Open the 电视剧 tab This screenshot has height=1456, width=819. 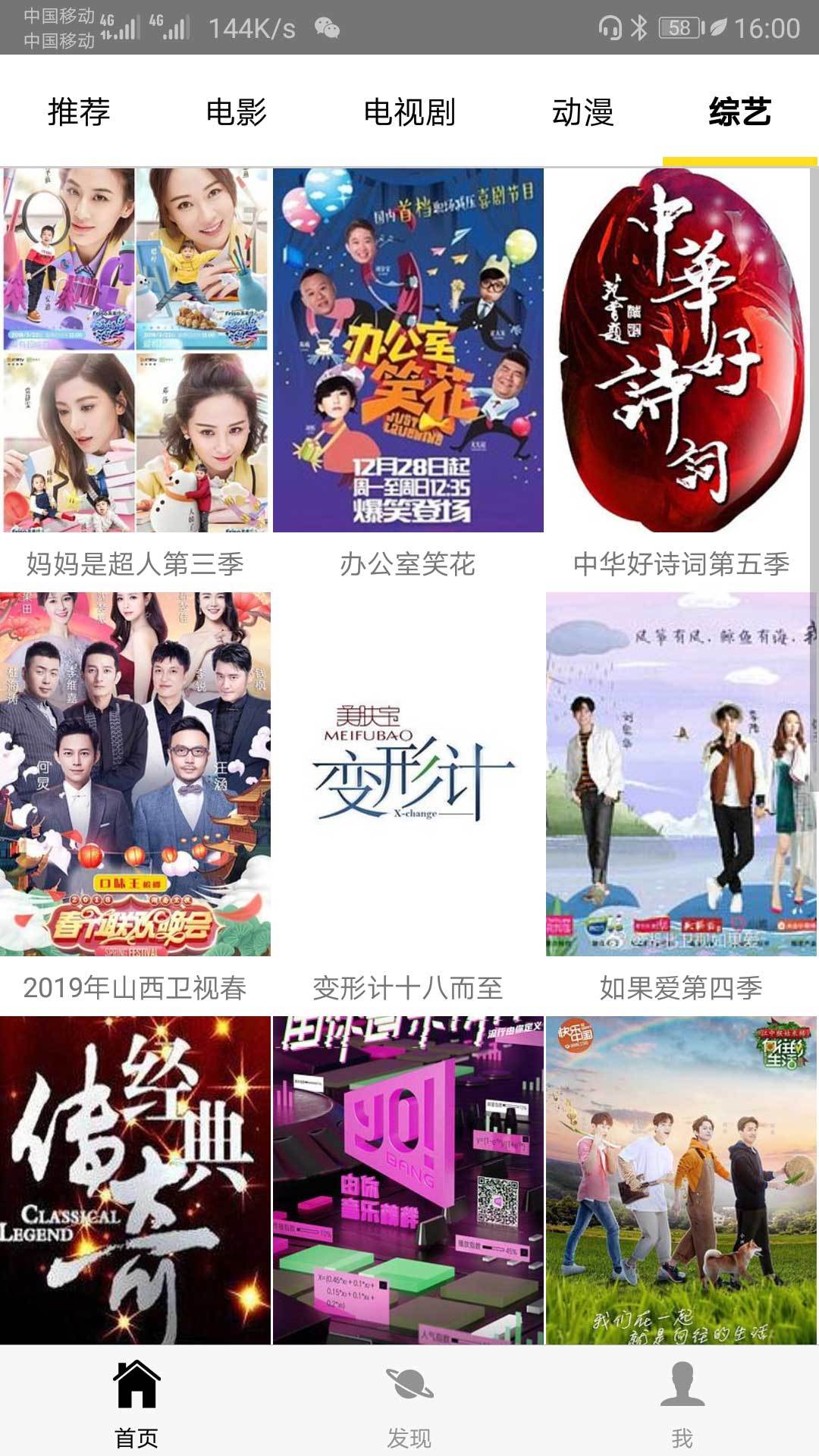point(409,112)
